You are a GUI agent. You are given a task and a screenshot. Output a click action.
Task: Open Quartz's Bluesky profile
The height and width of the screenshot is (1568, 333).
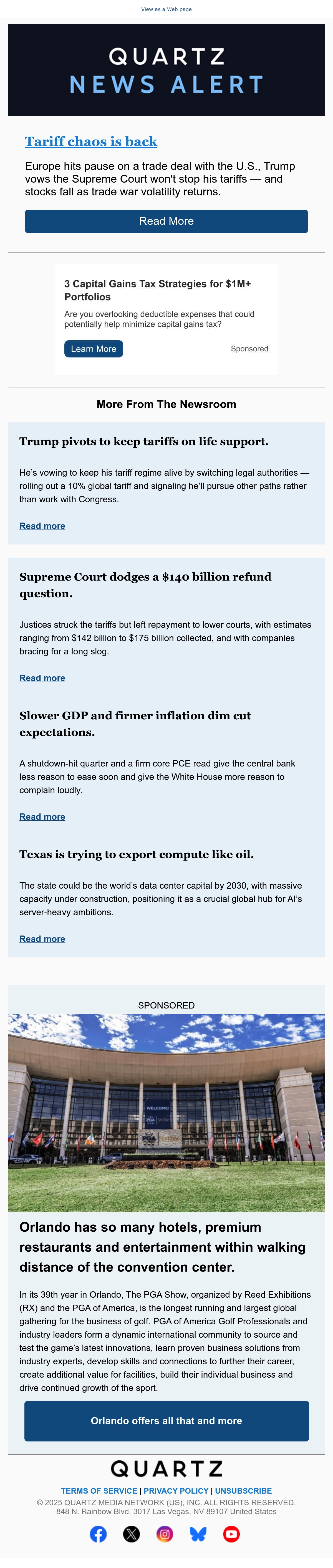(198, 1534)
